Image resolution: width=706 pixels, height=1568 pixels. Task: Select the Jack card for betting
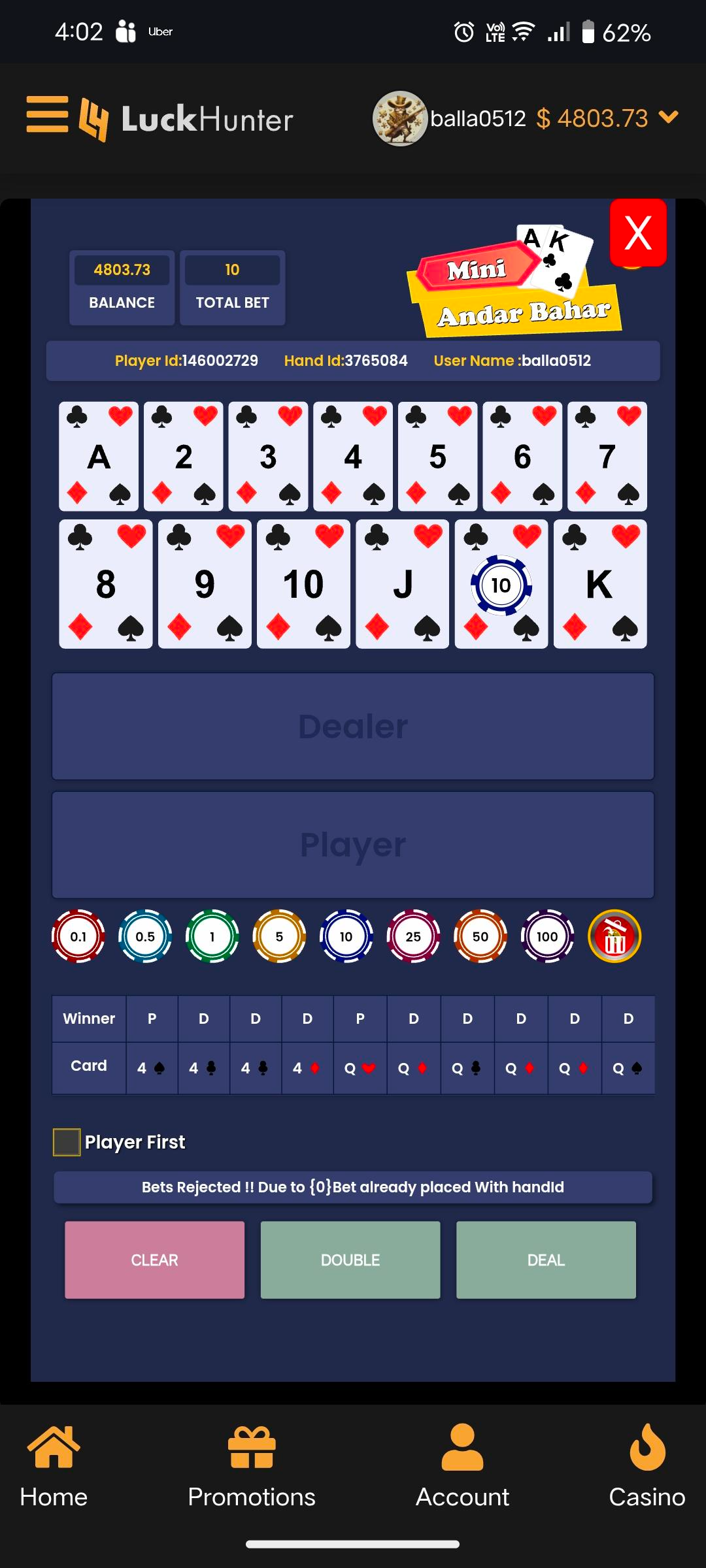tap(402, 583)
